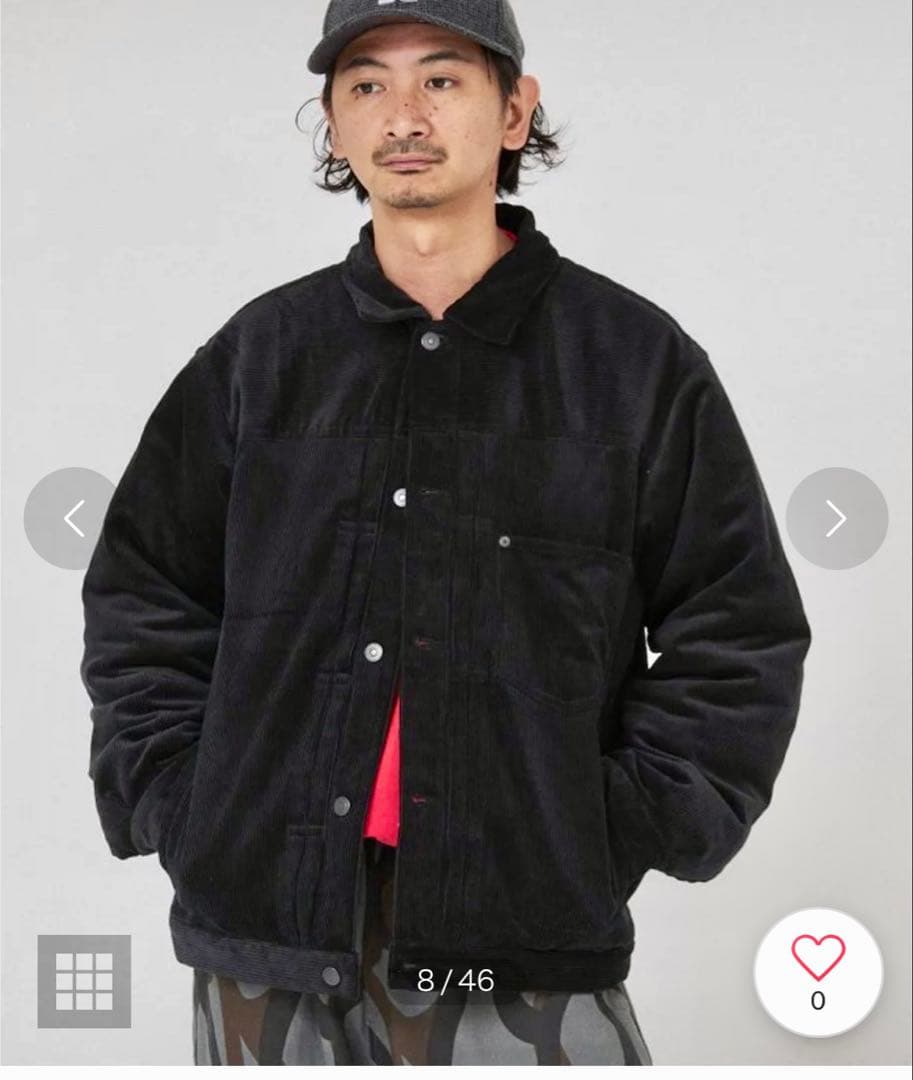Collapse back to previous image with left arrow

(x=75, y=520)
